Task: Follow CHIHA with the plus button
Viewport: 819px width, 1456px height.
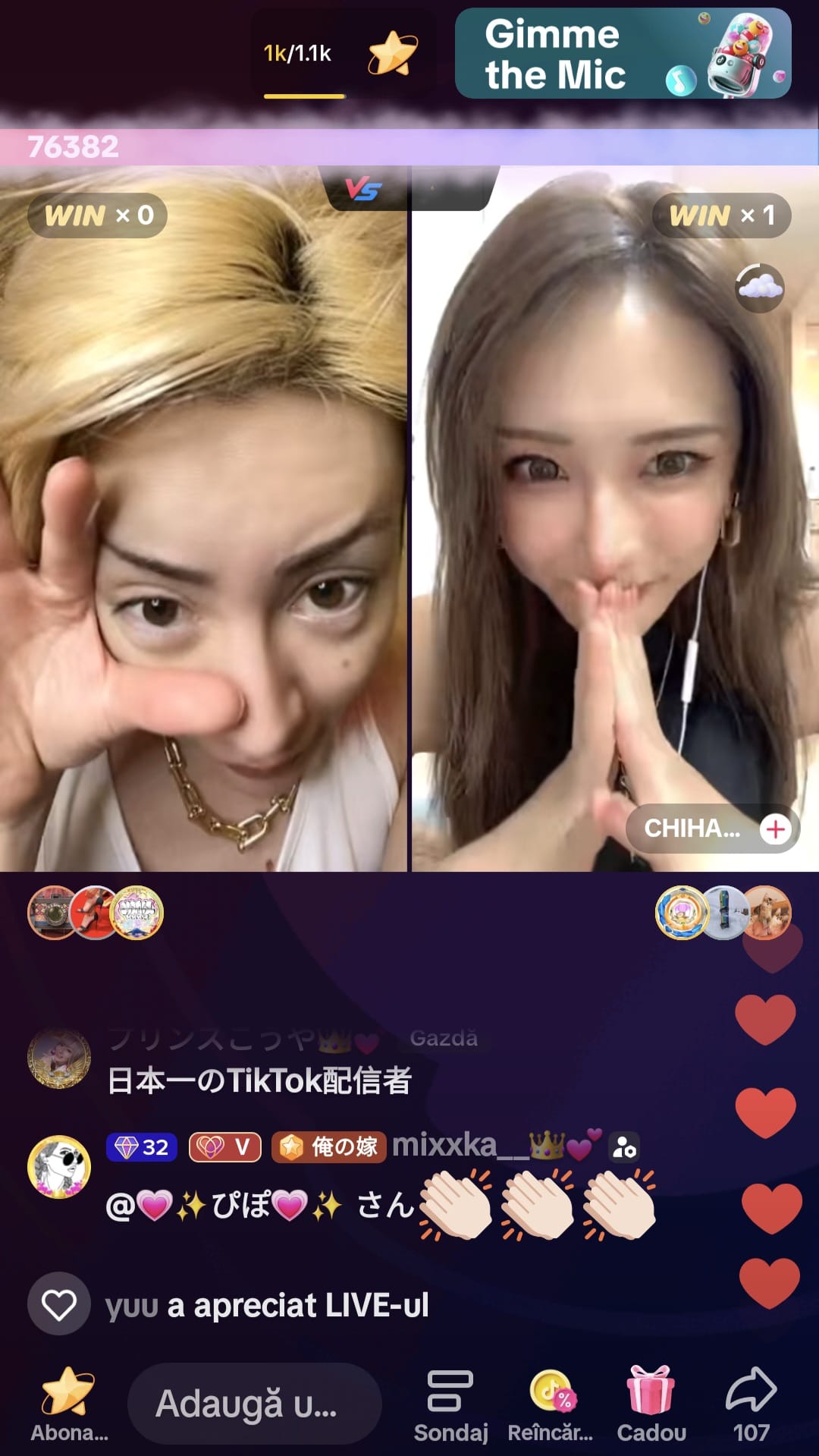Action: [775, 829]
